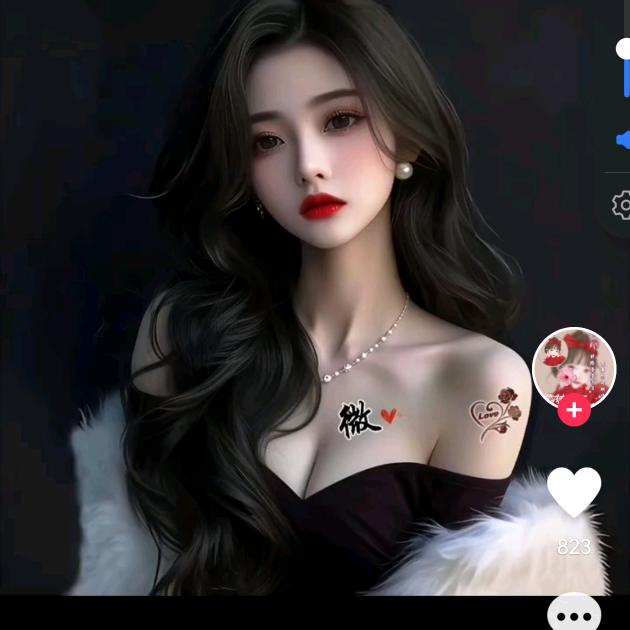Follow the creator via the red plus badge
The height and width of the screenshot is (630, 630).
[x=574, y=410]
